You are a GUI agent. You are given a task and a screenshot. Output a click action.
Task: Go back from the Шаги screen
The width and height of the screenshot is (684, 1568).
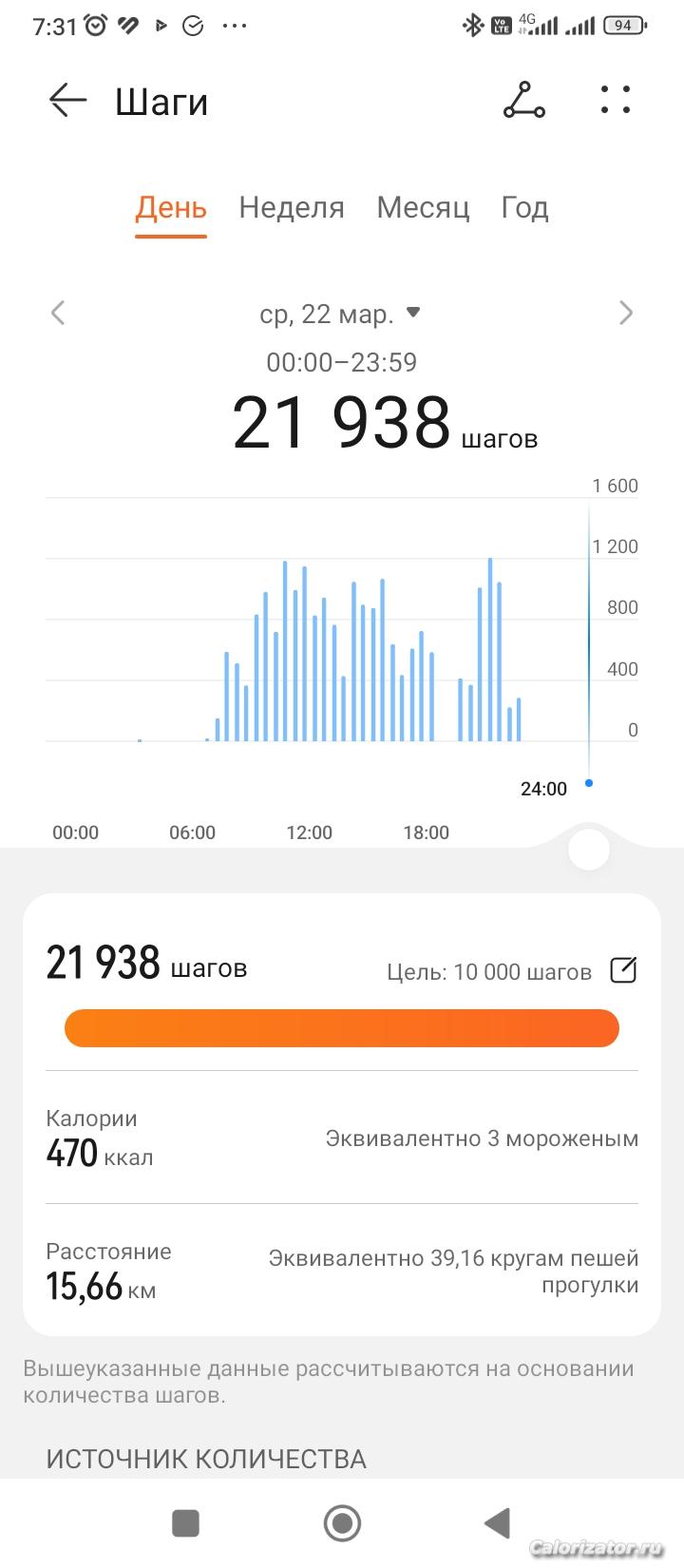[x=67, y=100]
